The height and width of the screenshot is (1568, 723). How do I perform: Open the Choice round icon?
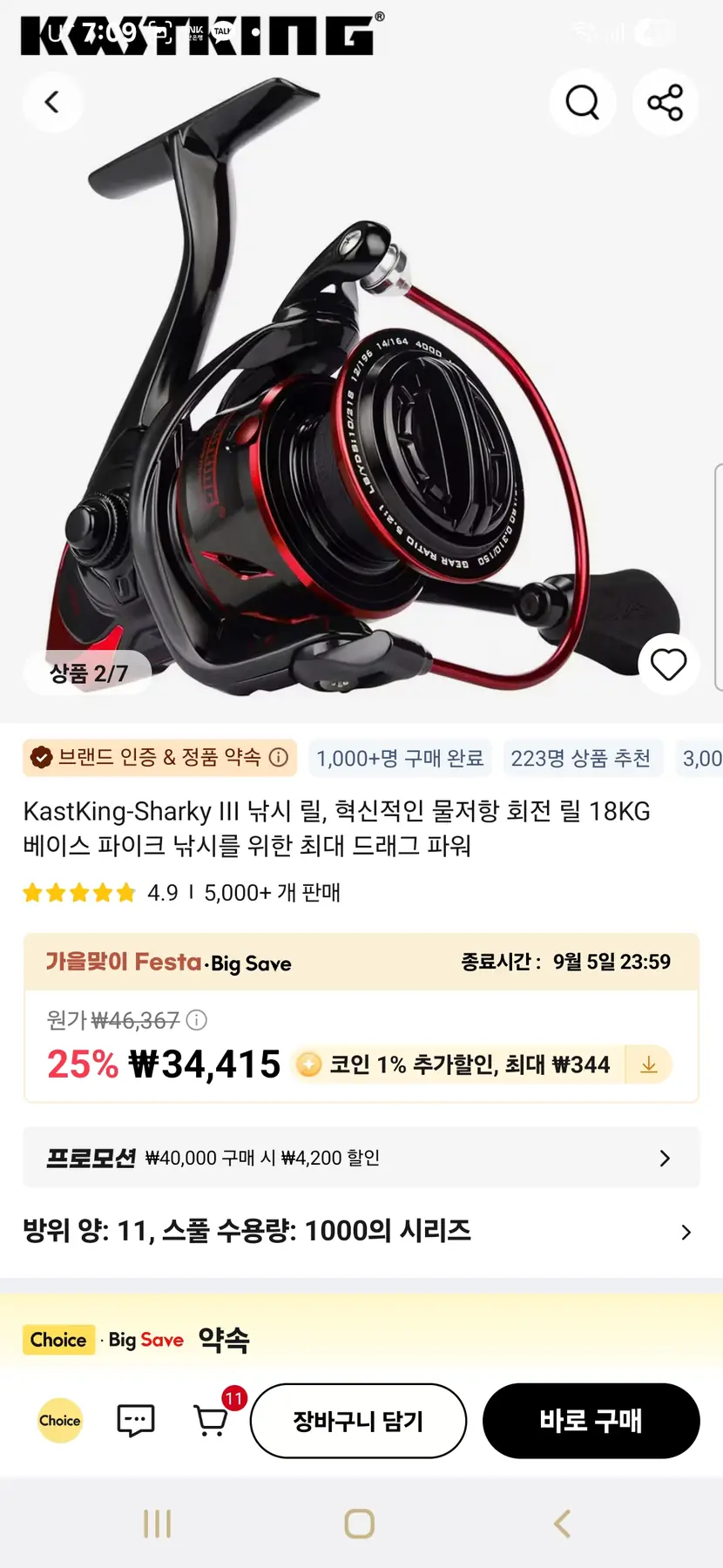point(60,1421)
